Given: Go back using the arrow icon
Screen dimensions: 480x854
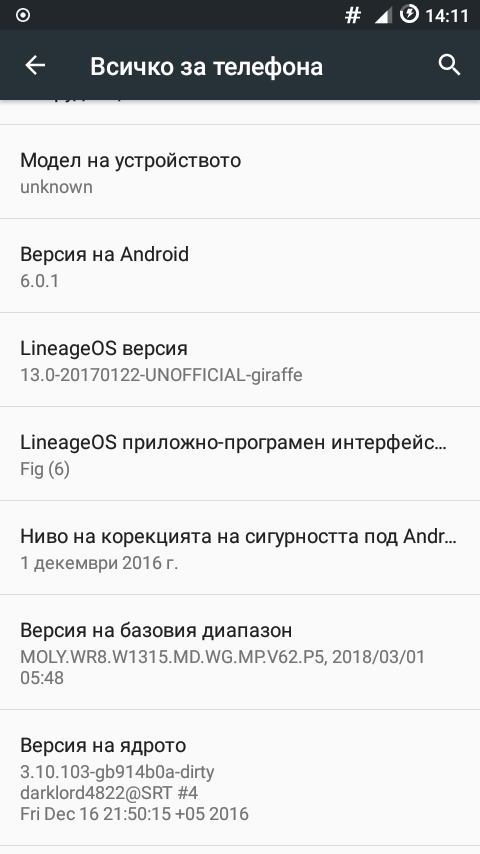Looking at the screenshot, I should point(35,65).
